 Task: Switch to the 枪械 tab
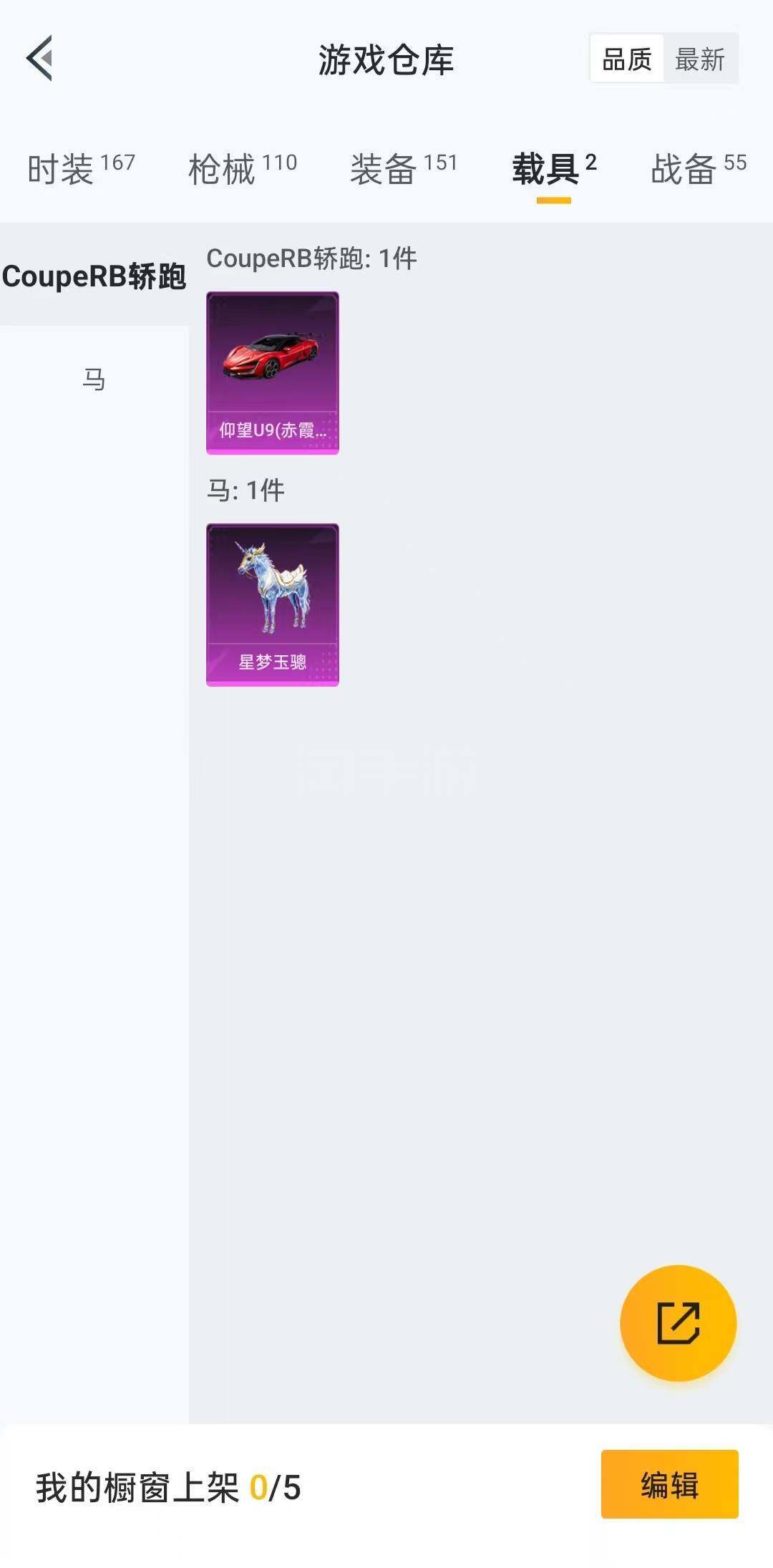(x=243, y=169)
